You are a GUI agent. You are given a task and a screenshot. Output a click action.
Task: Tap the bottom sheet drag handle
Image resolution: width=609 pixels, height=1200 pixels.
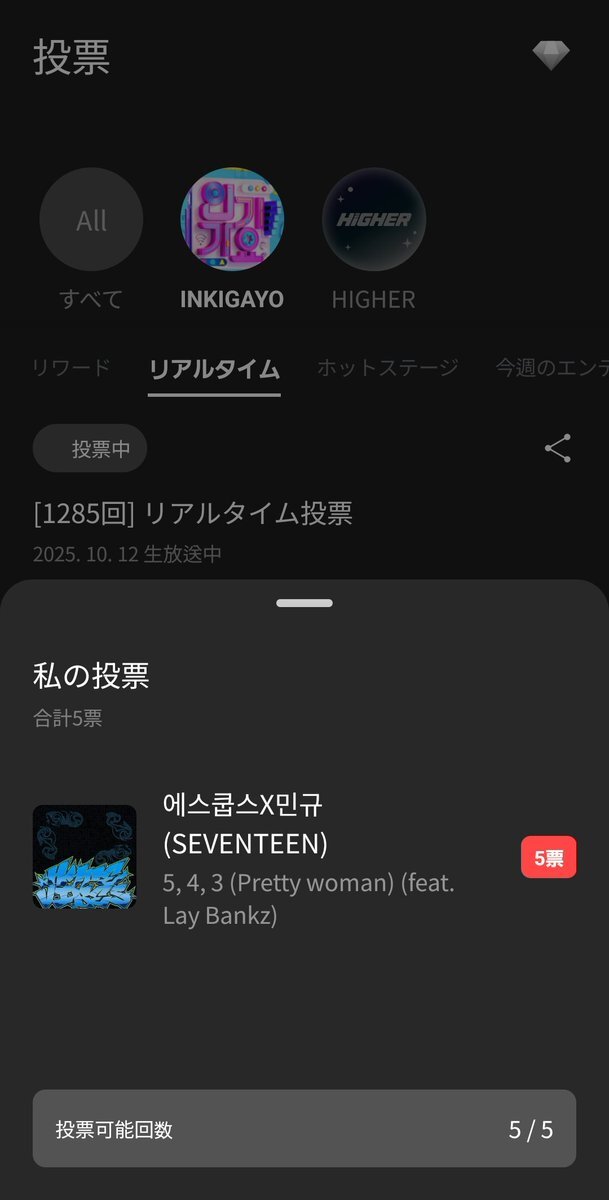coord(305,603)
